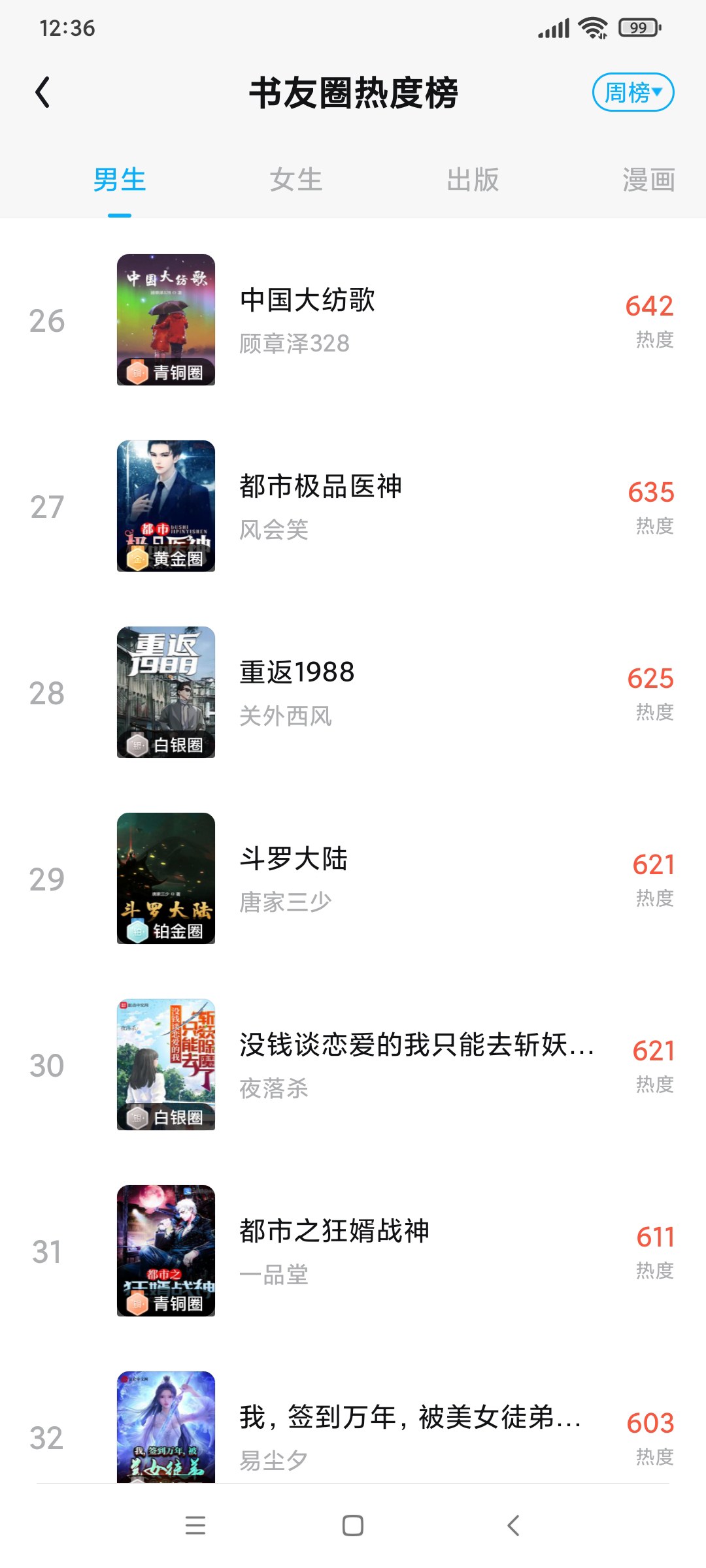The height and width of the screenshot is (1568, 706).
Task: Open the system recent apps button
Action: point(195,1526)
